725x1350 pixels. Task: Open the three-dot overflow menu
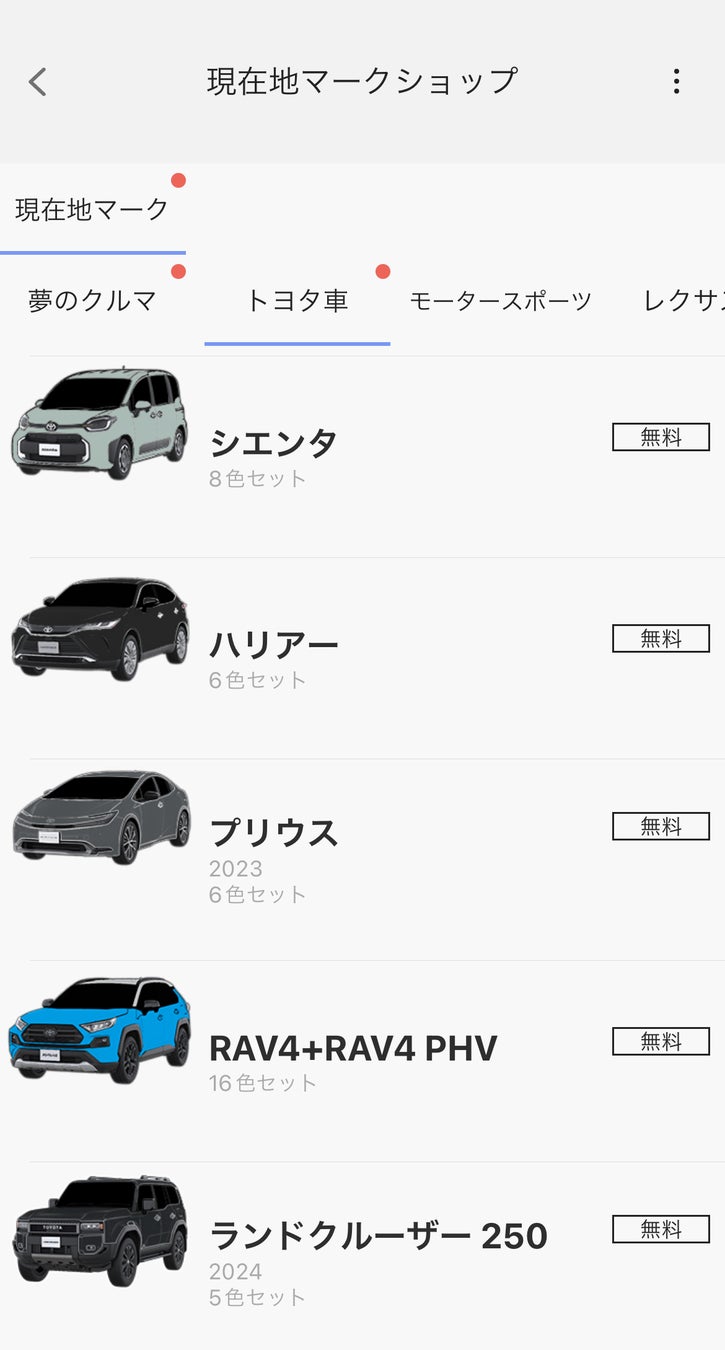point(676,82)
